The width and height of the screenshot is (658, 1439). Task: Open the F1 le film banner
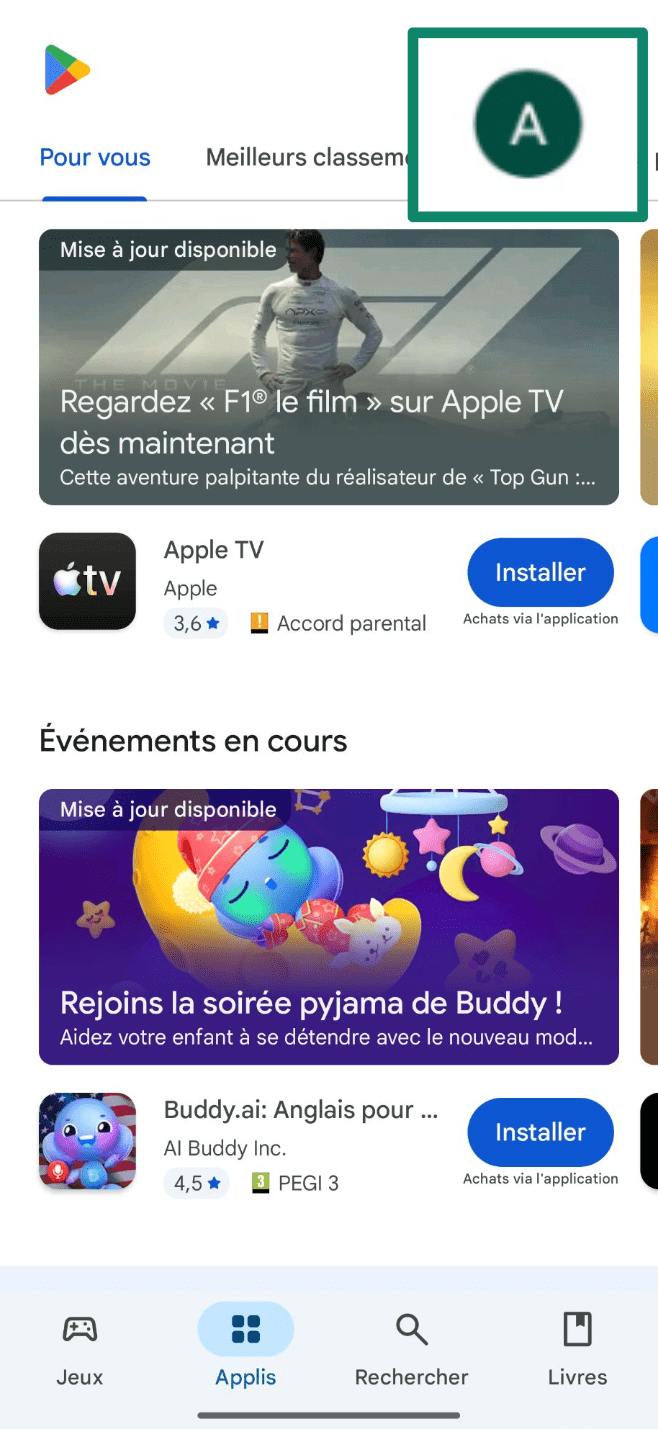[329, 367]
